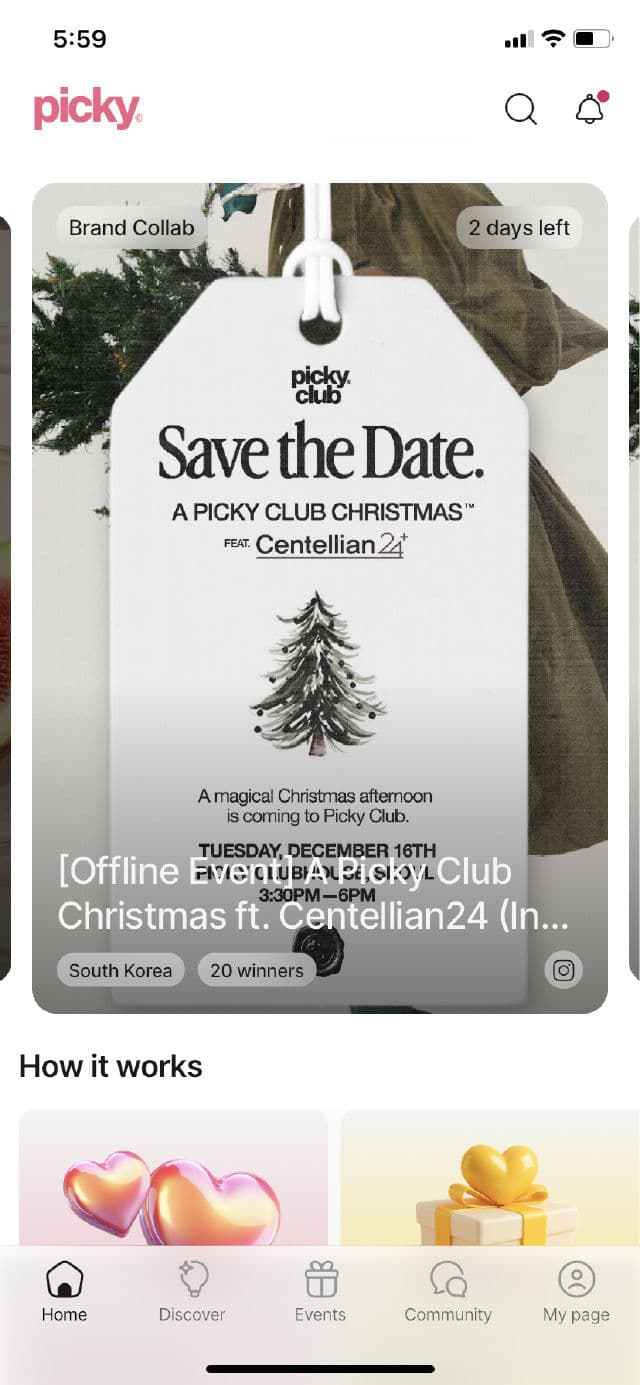Open the Picky Club Christmas event card
This screenshot has height=1385, width=640.
320,598
